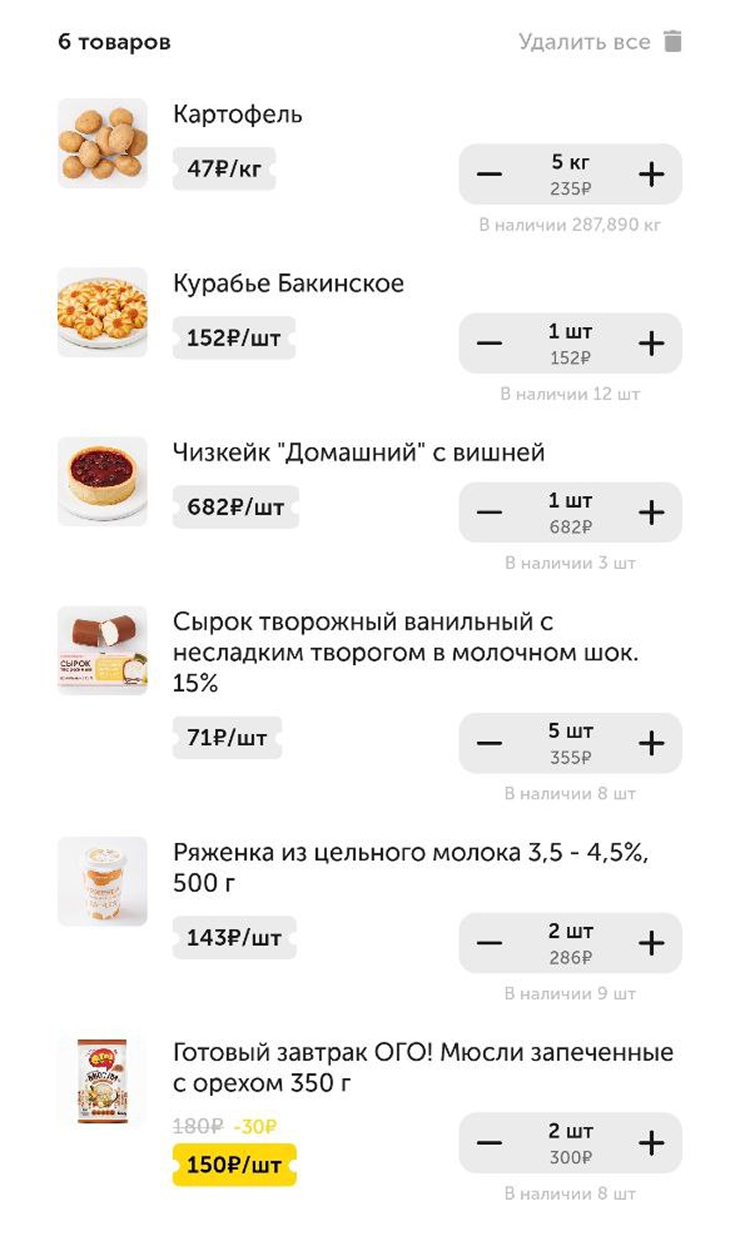This screenshot has height=1236, width=740.
Task: Add another Чизкейк "Домашний" с вишней
Action: point(651,513)
